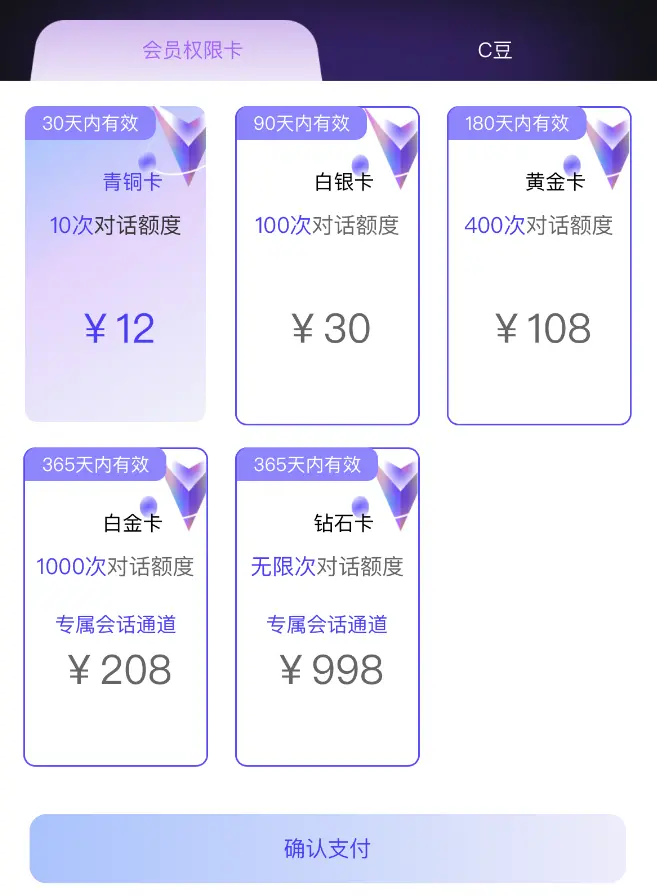Viewport: 658px width, 896px height.
Task: Switch to the C豆 tab
Action: pos(494,50)
